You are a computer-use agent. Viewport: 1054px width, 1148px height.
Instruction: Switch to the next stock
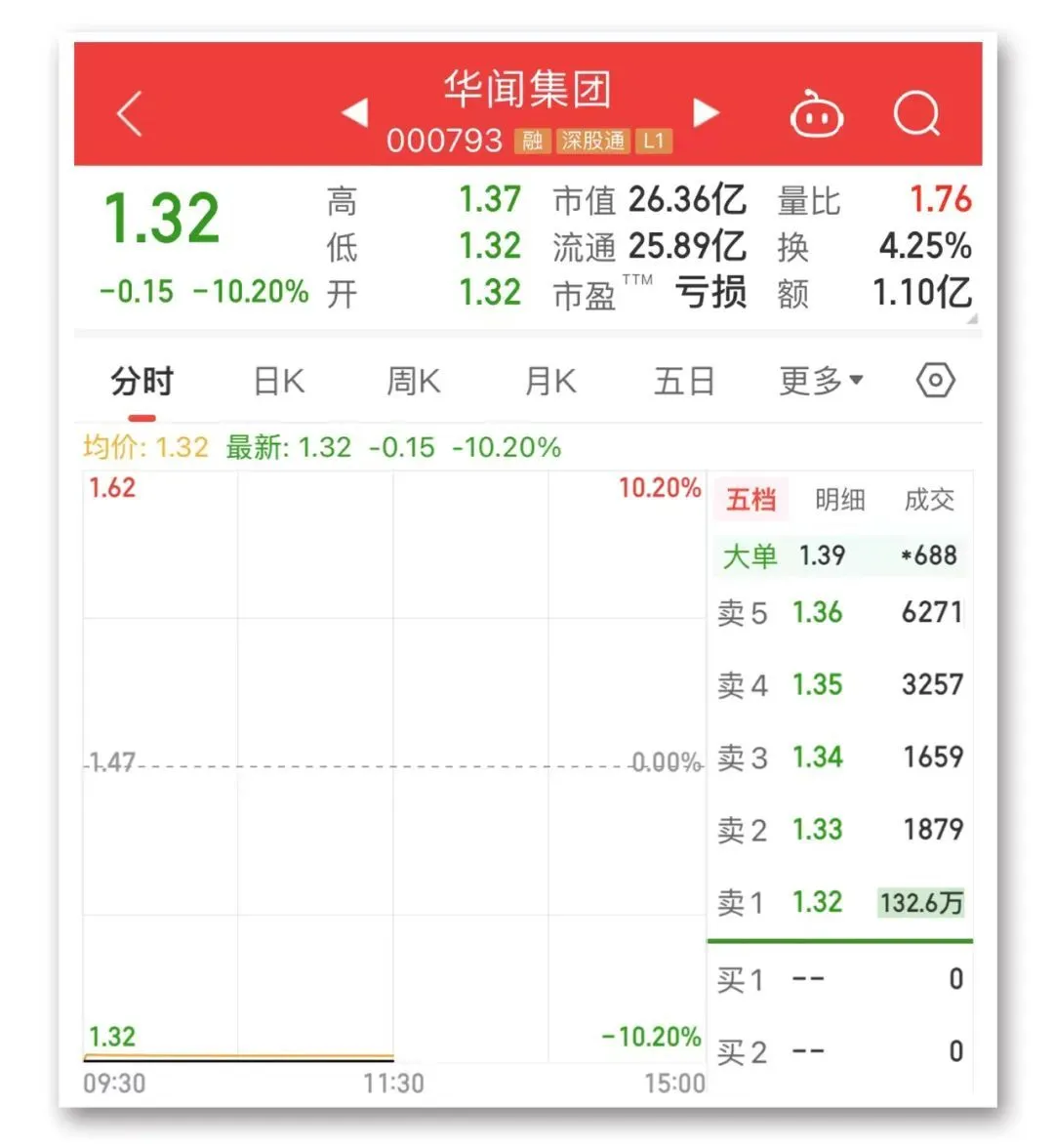pos(706,113)
